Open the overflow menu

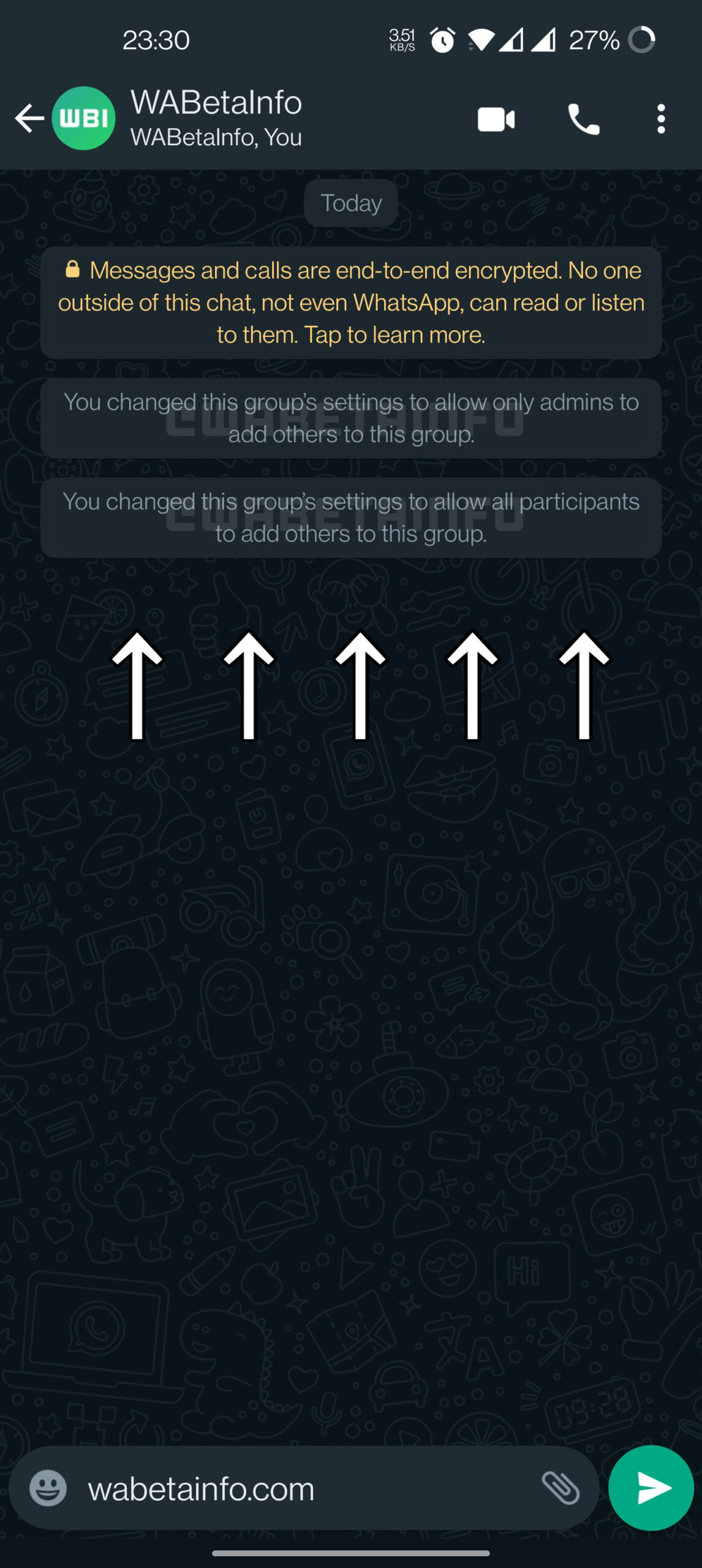[x=660, y=119]
